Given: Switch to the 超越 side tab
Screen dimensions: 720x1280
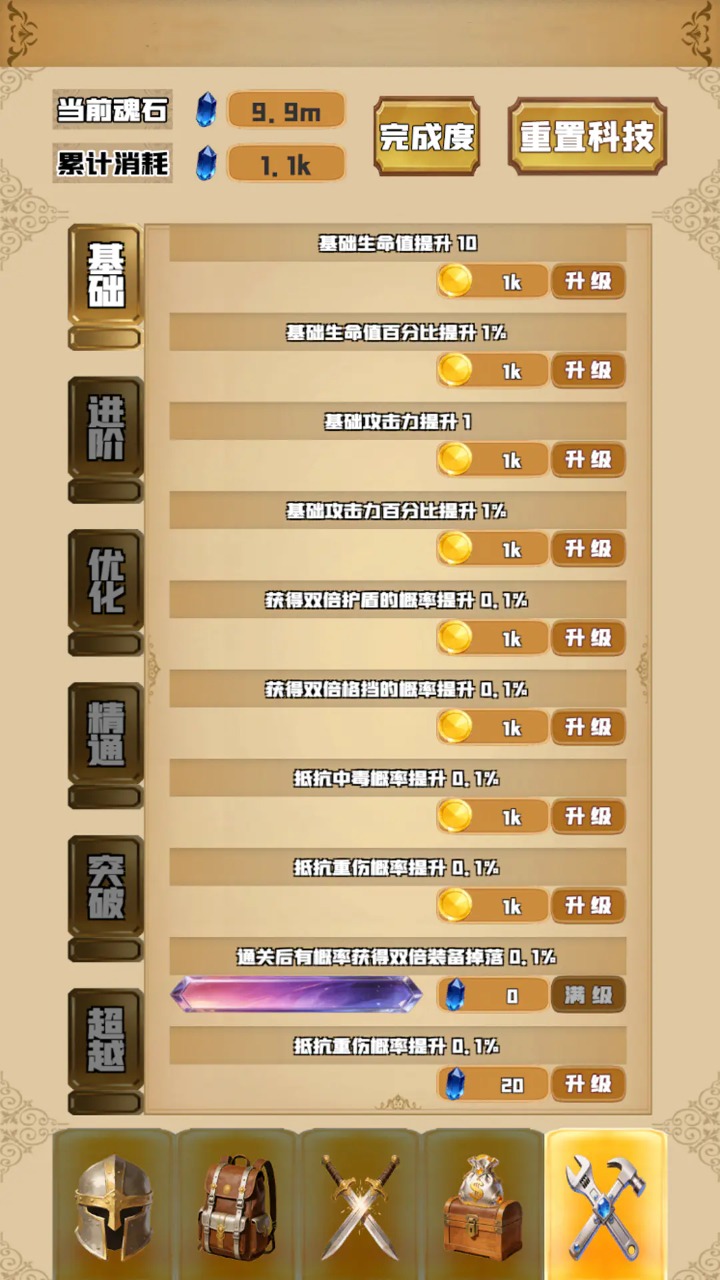Looking at the screenshot, I should pyautogui.click(x=105, y=1040).
